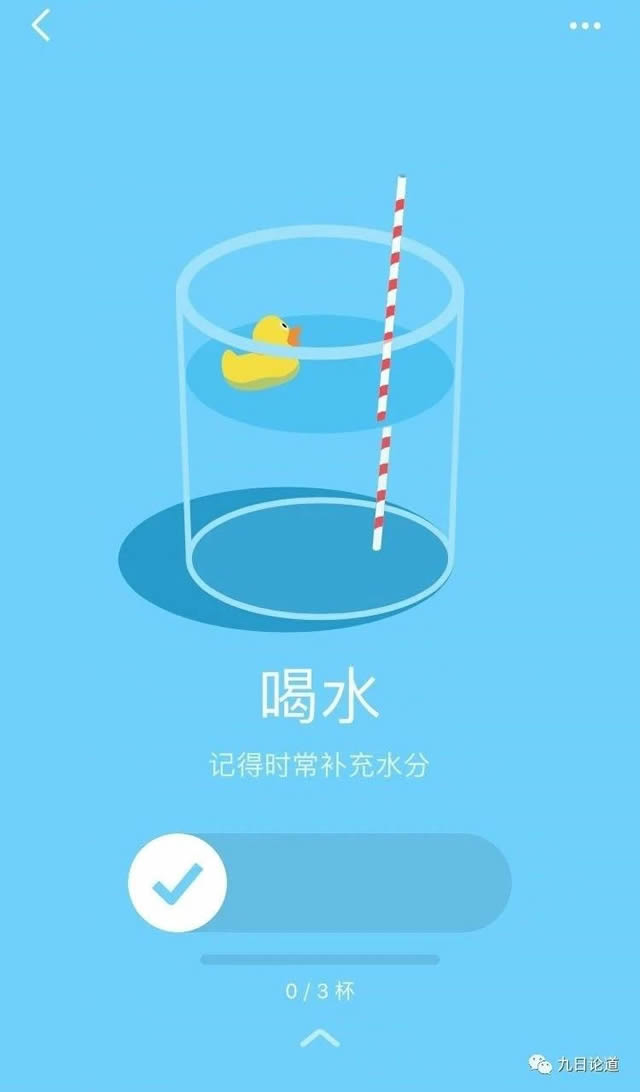This screenshot has width=640, height=1092.
Task: Go back using the top-left arrow
Action: pos(41,26)
